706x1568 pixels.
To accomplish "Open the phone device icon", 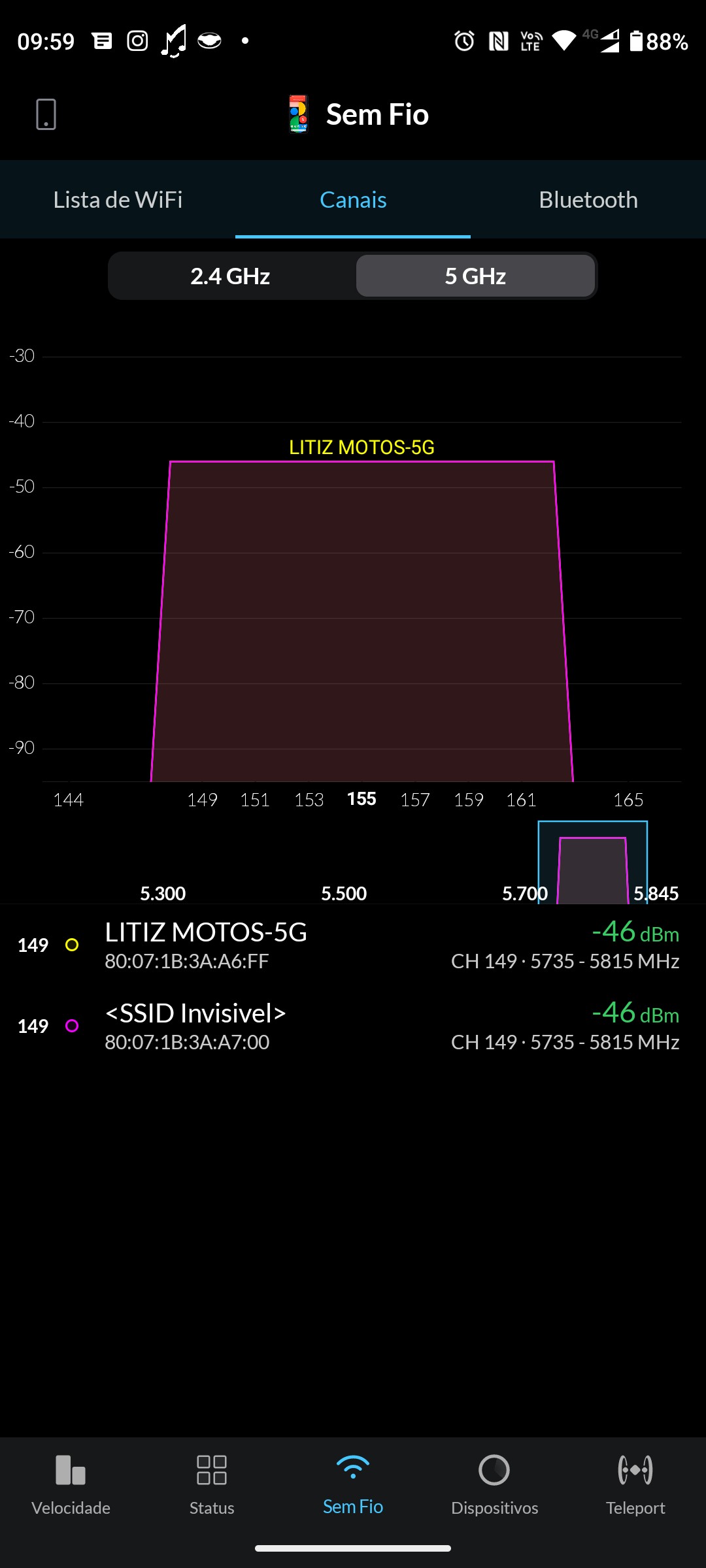I will pos(46,114).
